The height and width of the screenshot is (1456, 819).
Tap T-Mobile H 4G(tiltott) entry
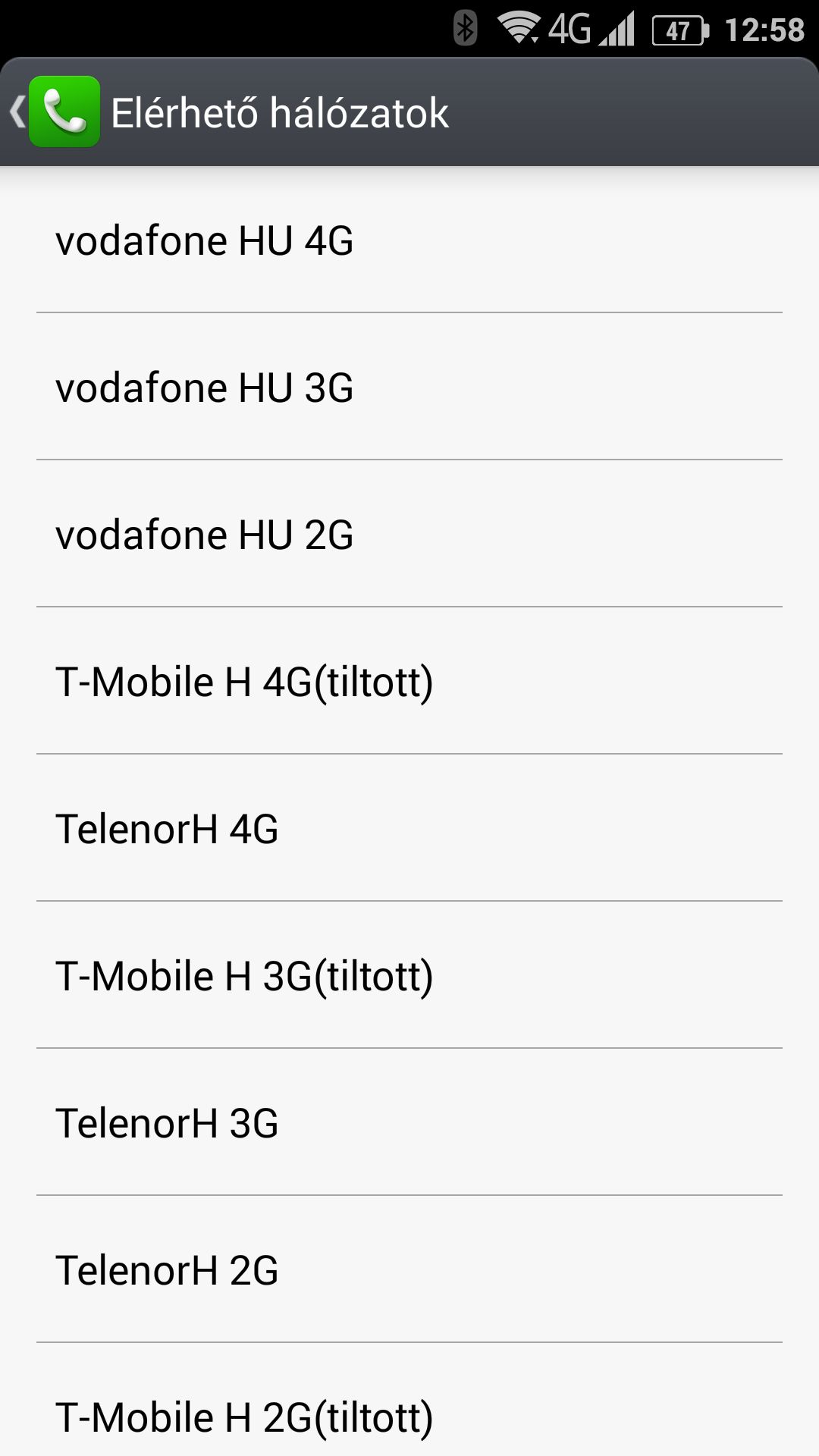point(409,680)
